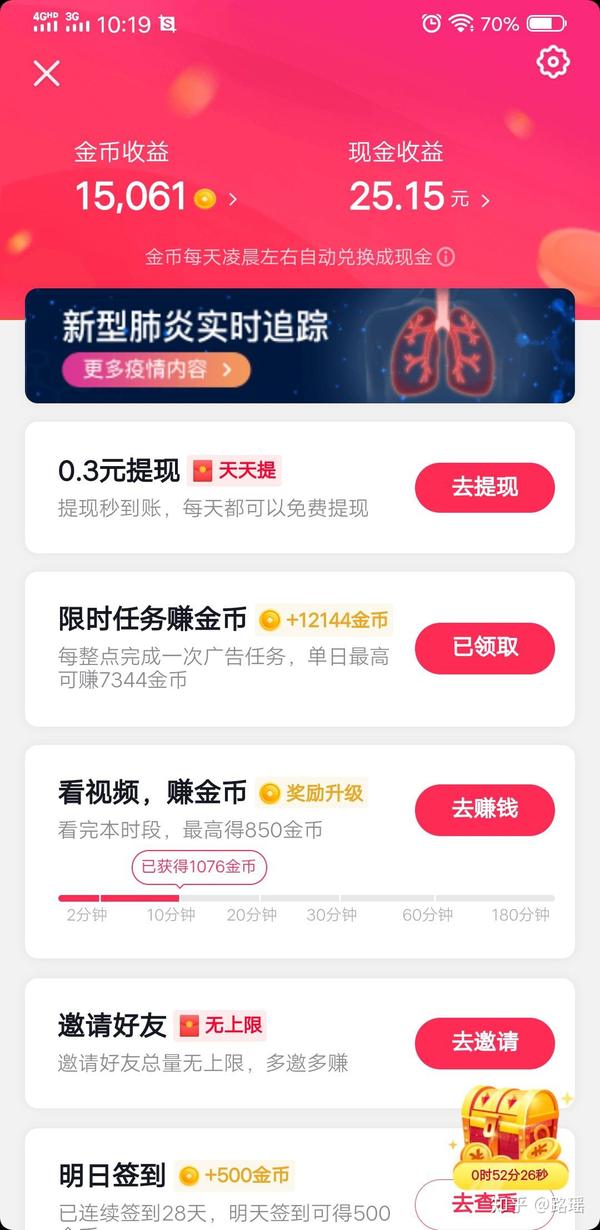Tap 去赚钱 to watch videos
The height and width of the screenshot is (1230, 600).
tap(484, 809)
